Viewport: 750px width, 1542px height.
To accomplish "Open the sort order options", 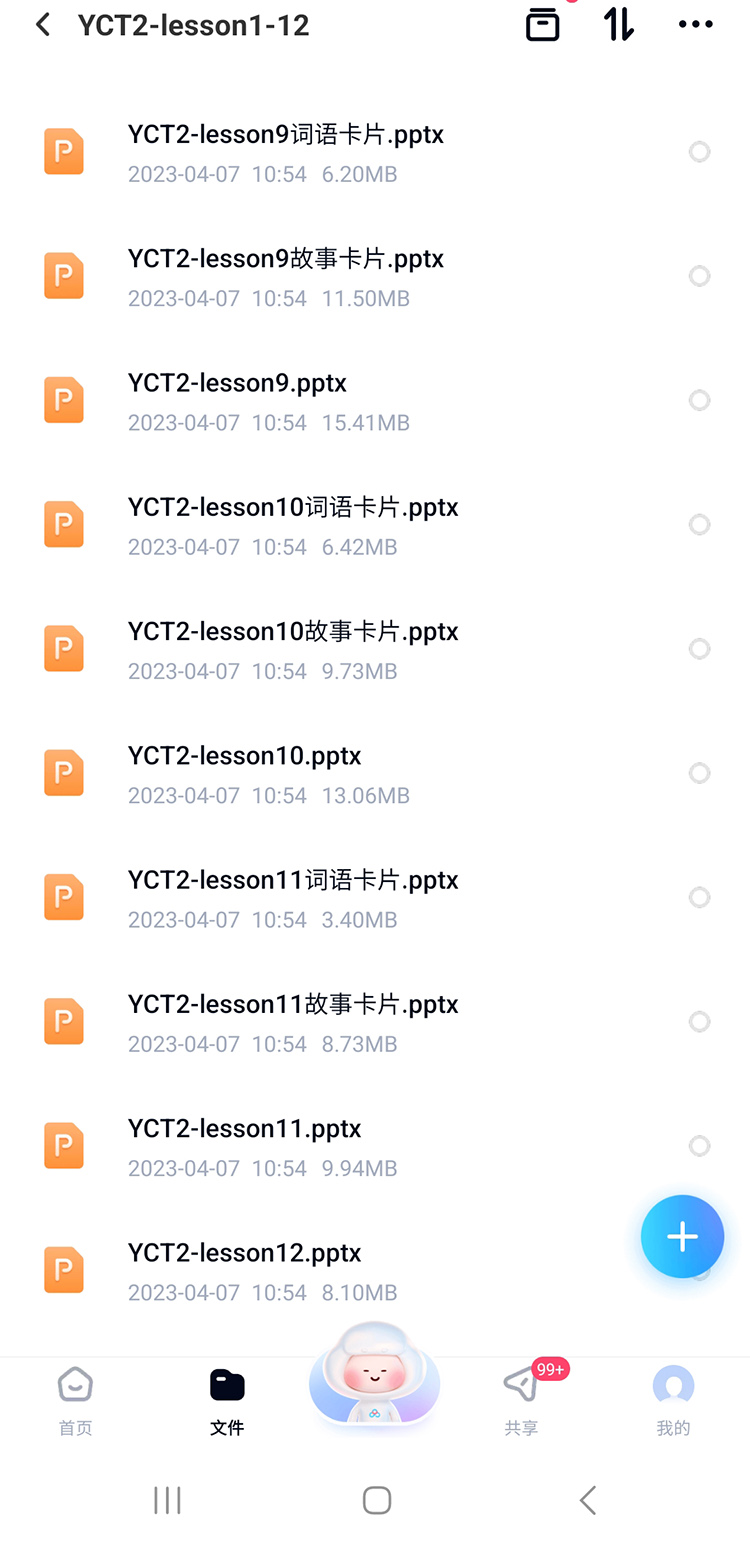I will coord(619,24).
